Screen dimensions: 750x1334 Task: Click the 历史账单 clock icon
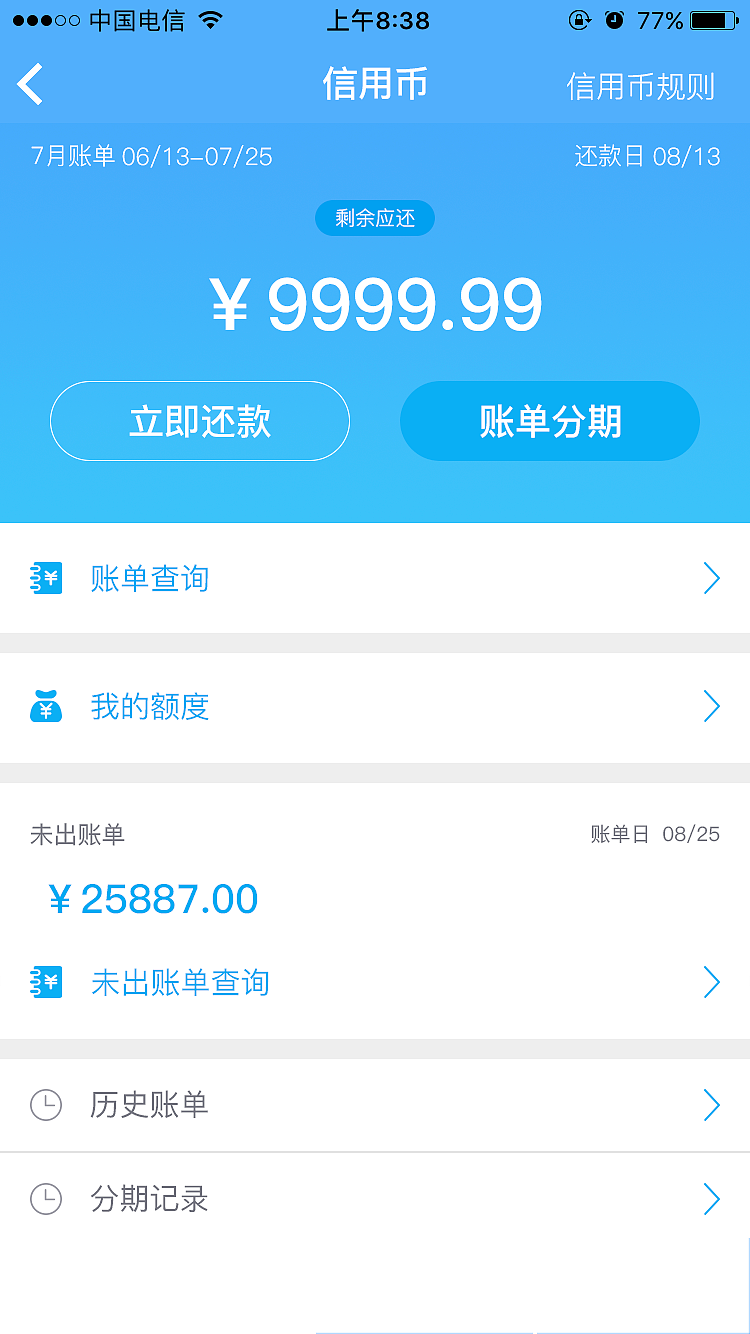[x=46, y=1105]
